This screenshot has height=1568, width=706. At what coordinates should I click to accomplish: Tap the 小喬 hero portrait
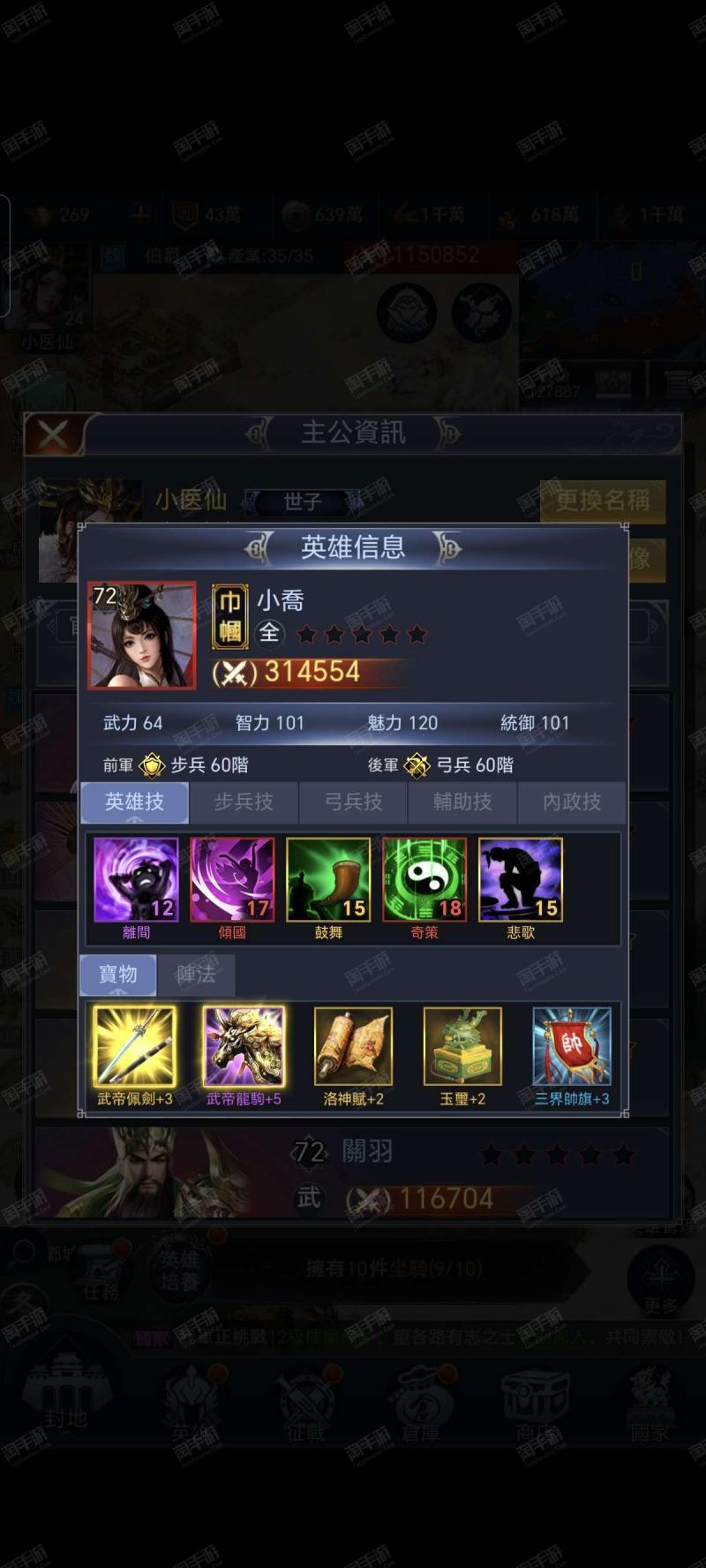[x=142, y=635]
